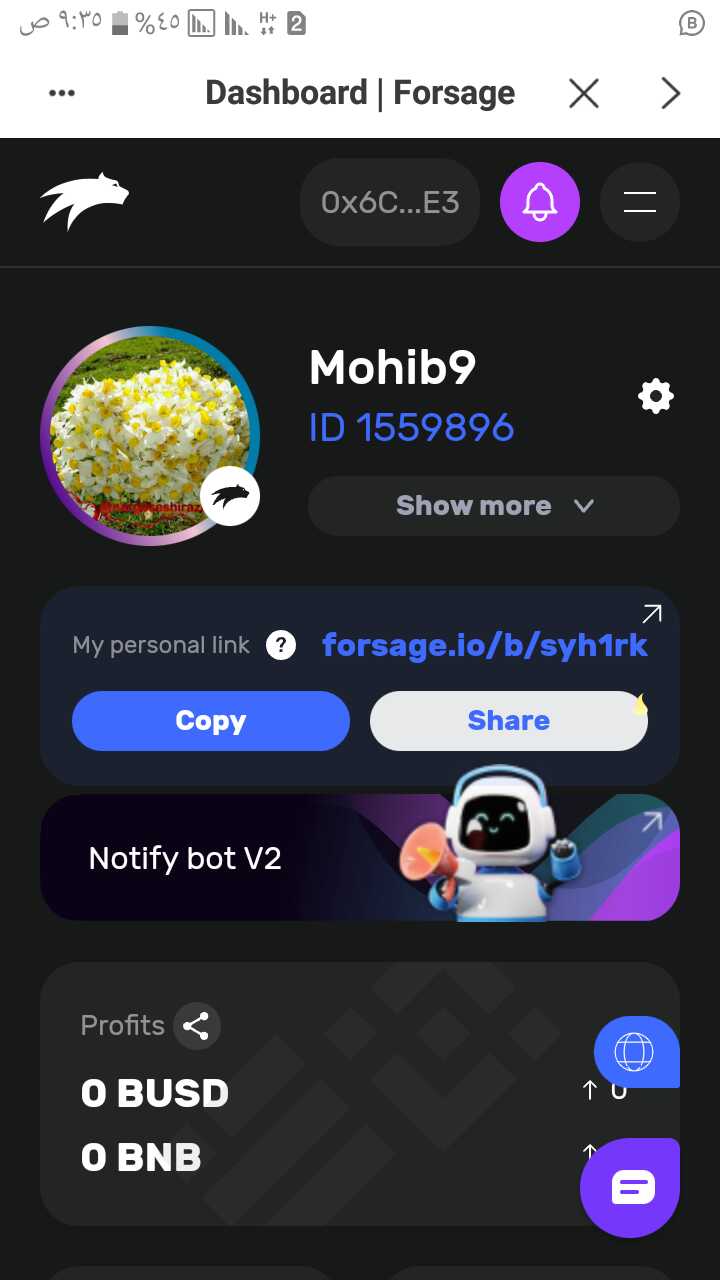Open the forsage.io/b/syh1rk link

tap(485, 645)
